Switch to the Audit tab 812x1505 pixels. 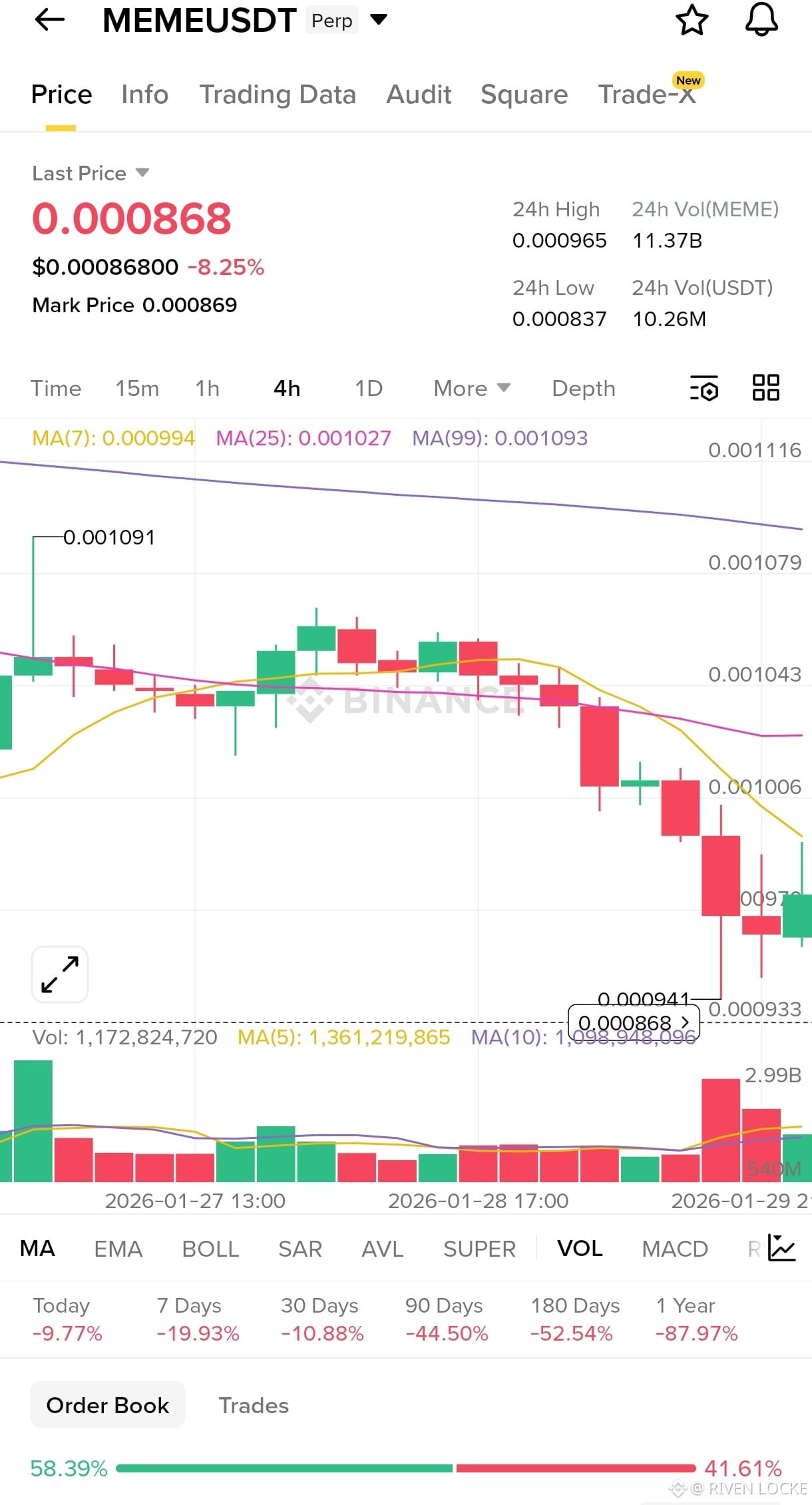419,95
